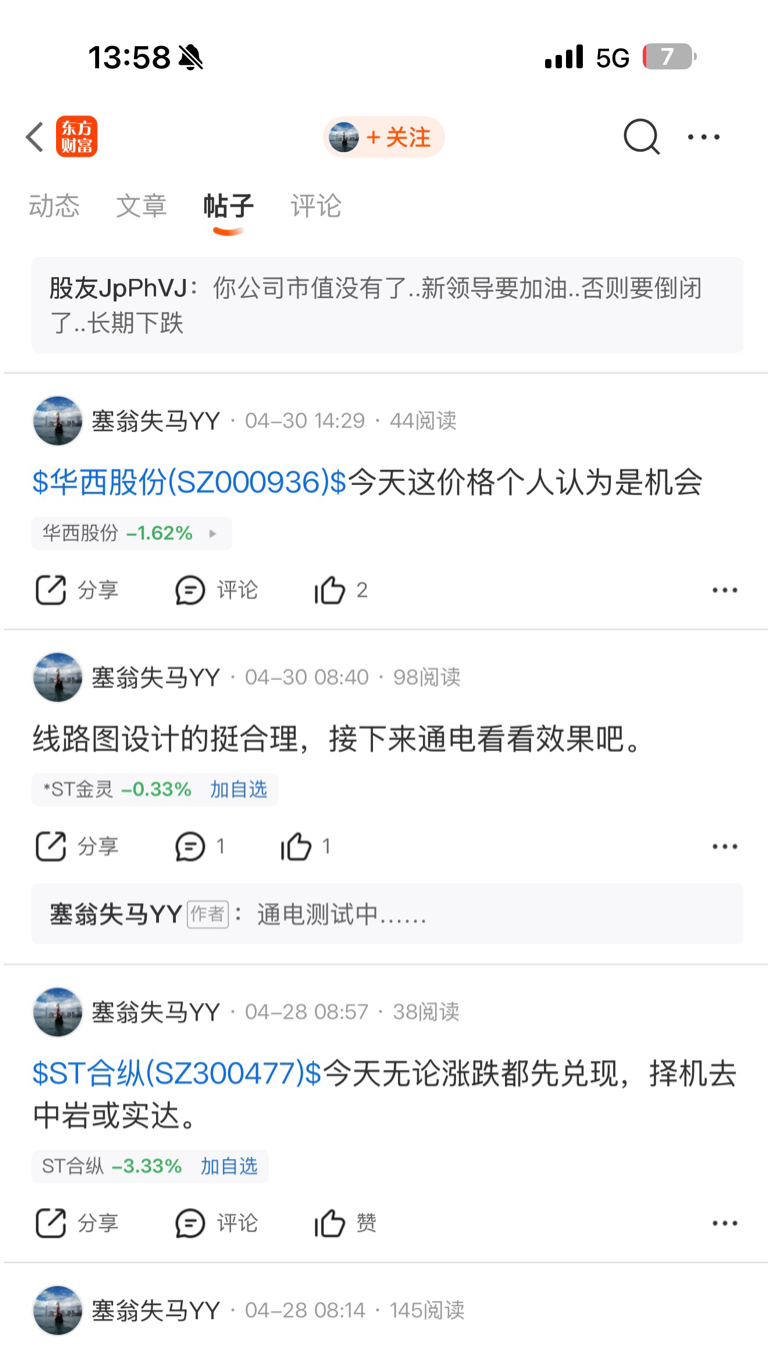This screenshot has width=768, height=1350.
Task: Like the 线路图设计 post
Action: tap(306, 847)
